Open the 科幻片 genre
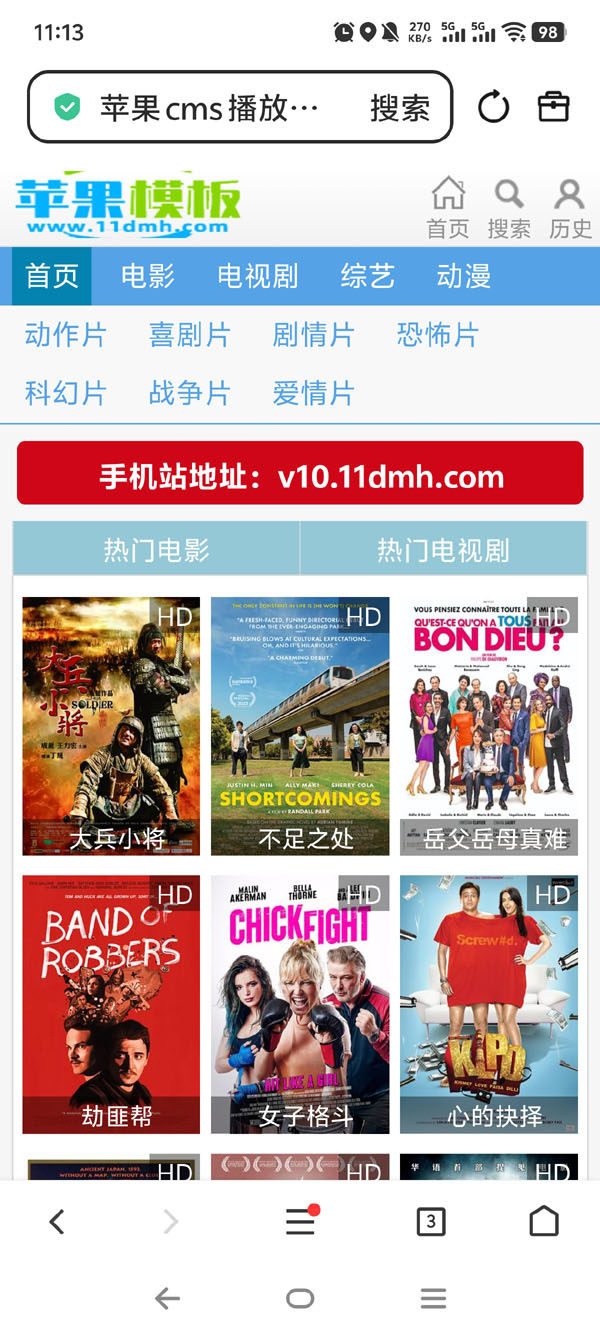The width and height of the screenshot is (600, 1333). (x=66, y=393)
